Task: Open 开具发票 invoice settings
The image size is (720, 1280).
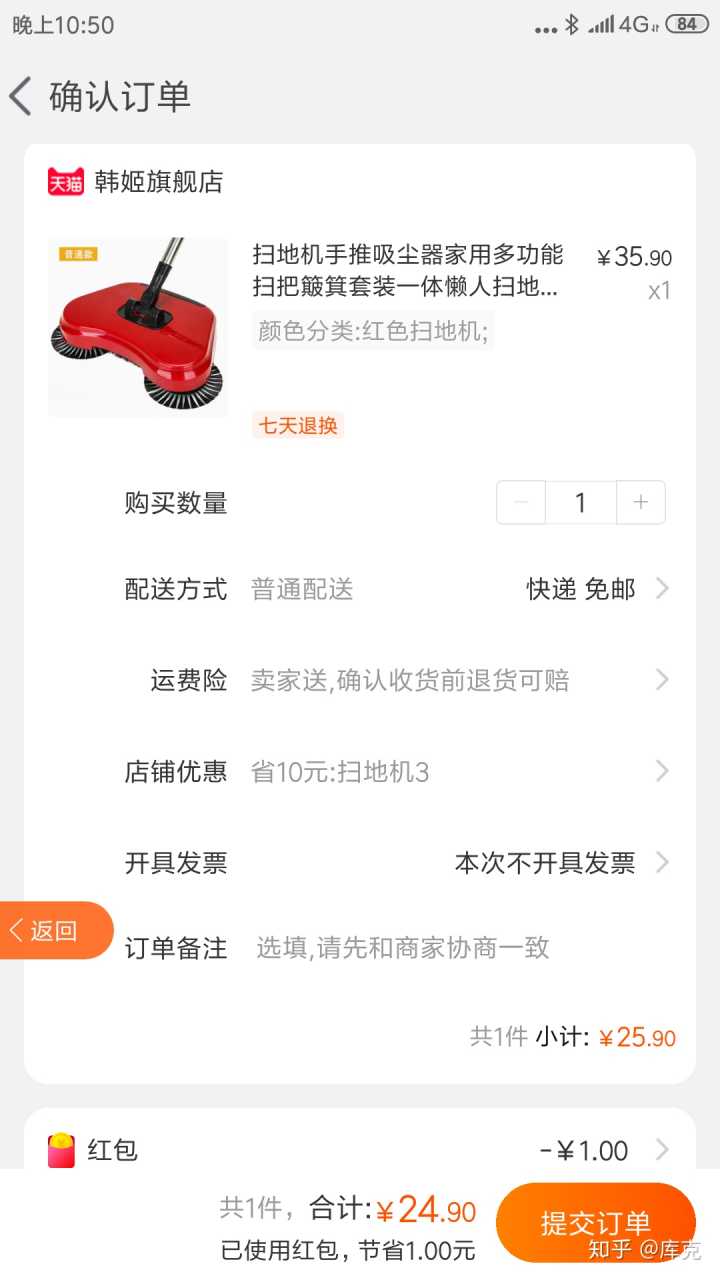Action: 560,863
